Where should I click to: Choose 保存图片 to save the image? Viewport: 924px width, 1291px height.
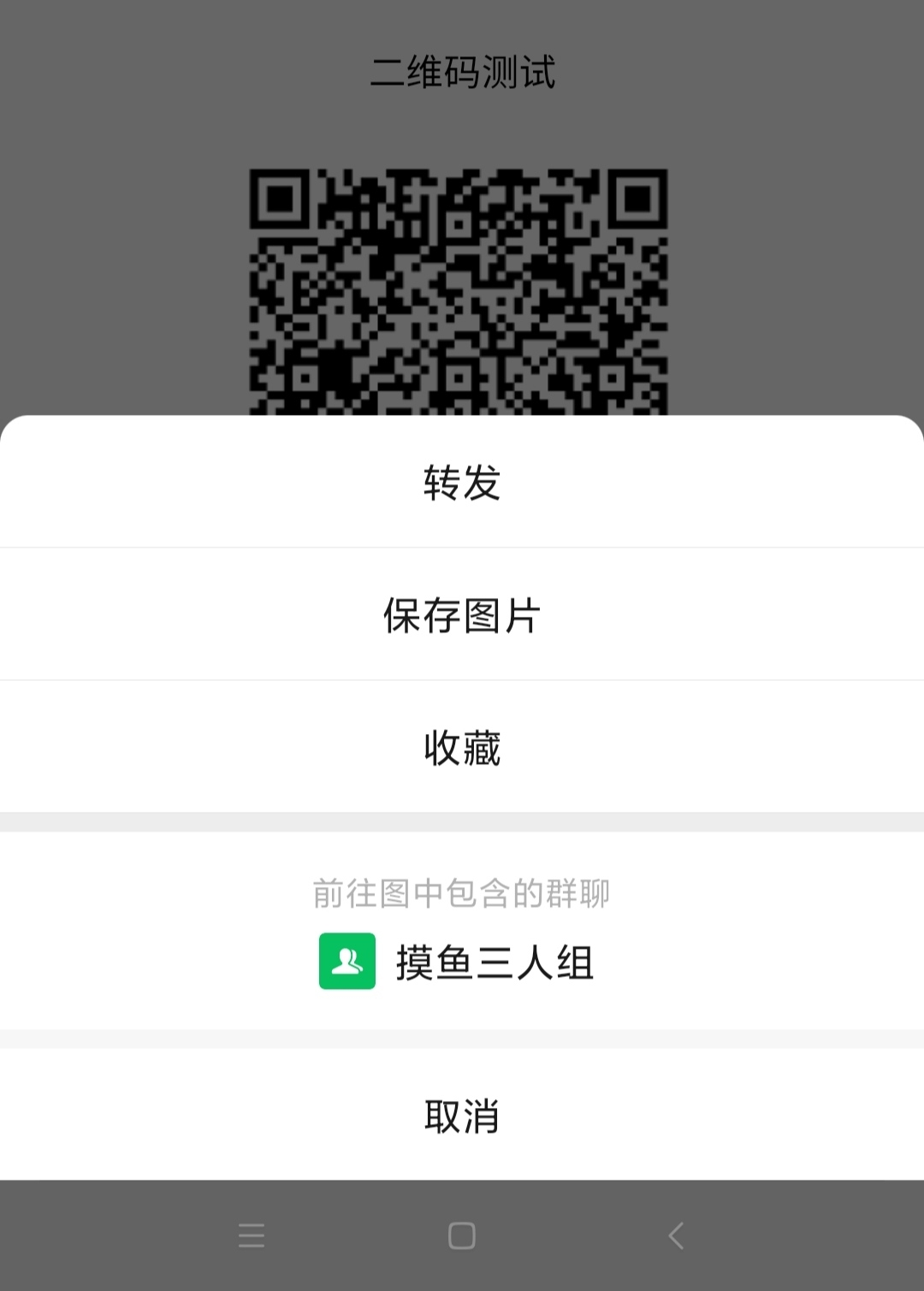tap(462, 615)
